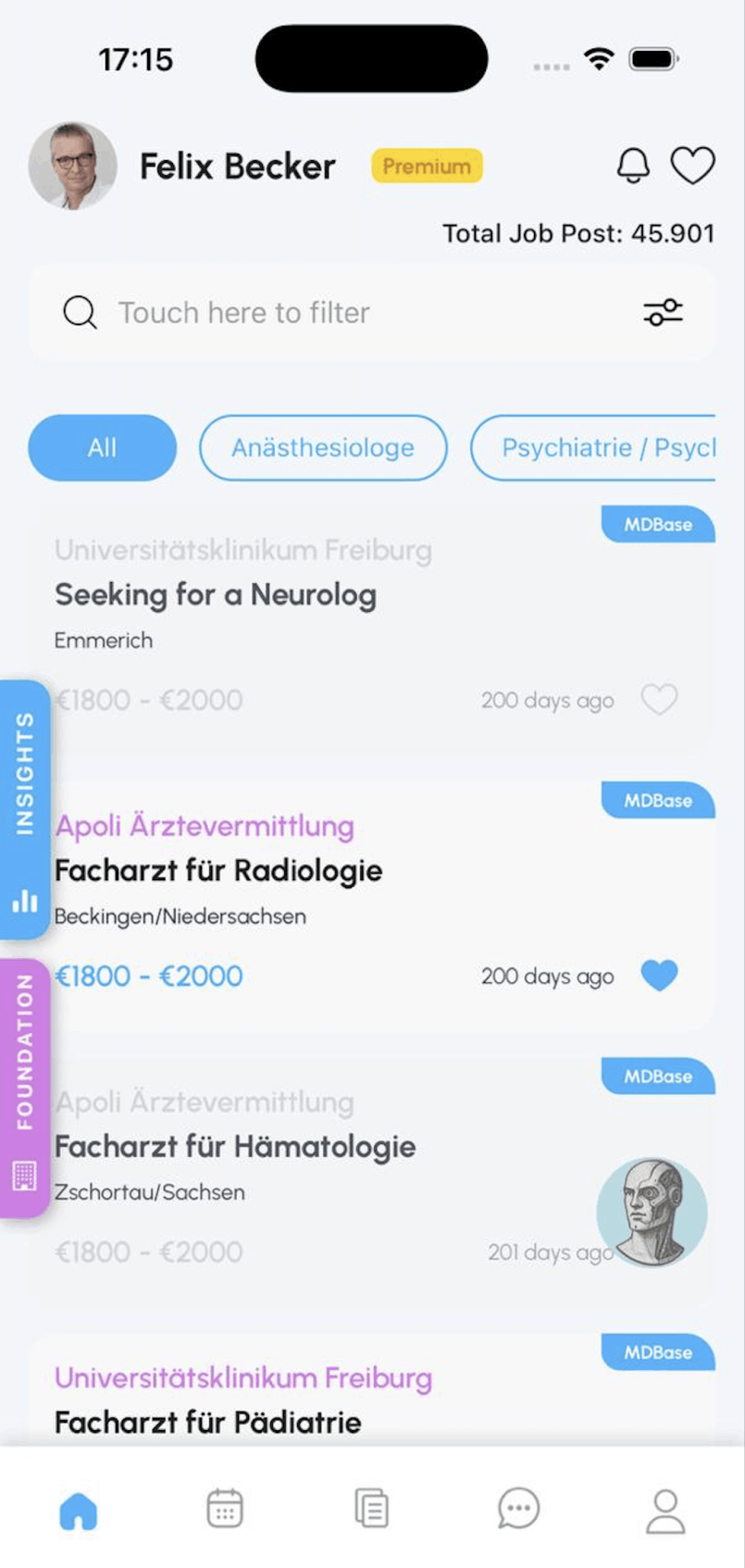Image resolution: width=745 pixels, height=1568 pixels.
Task: Open favorites via the header heart icon
Action: (692, 167)
